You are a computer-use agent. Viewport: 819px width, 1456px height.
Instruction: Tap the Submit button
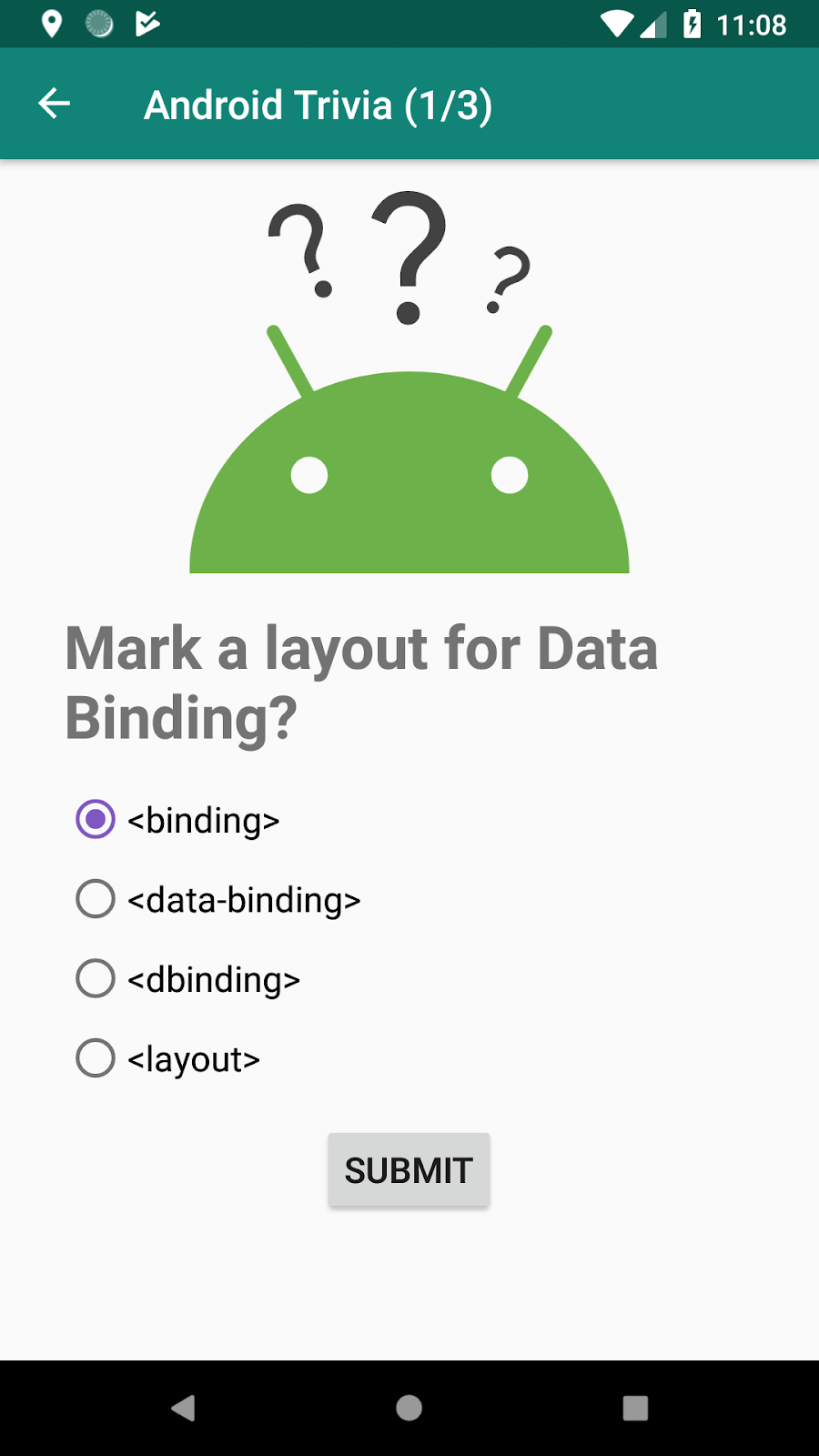pyautogui.click(x=409, y=1170)
